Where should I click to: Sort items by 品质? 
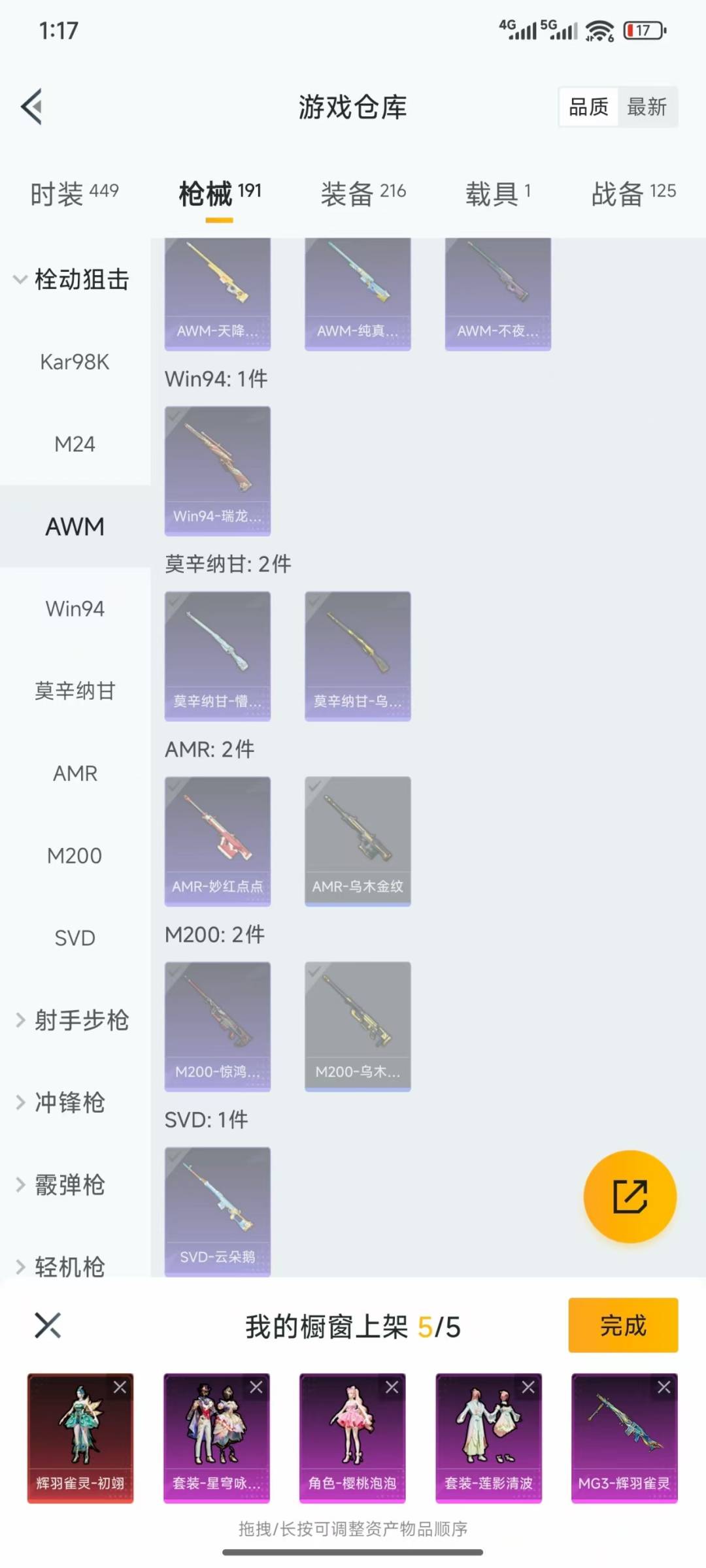[588, 107]
